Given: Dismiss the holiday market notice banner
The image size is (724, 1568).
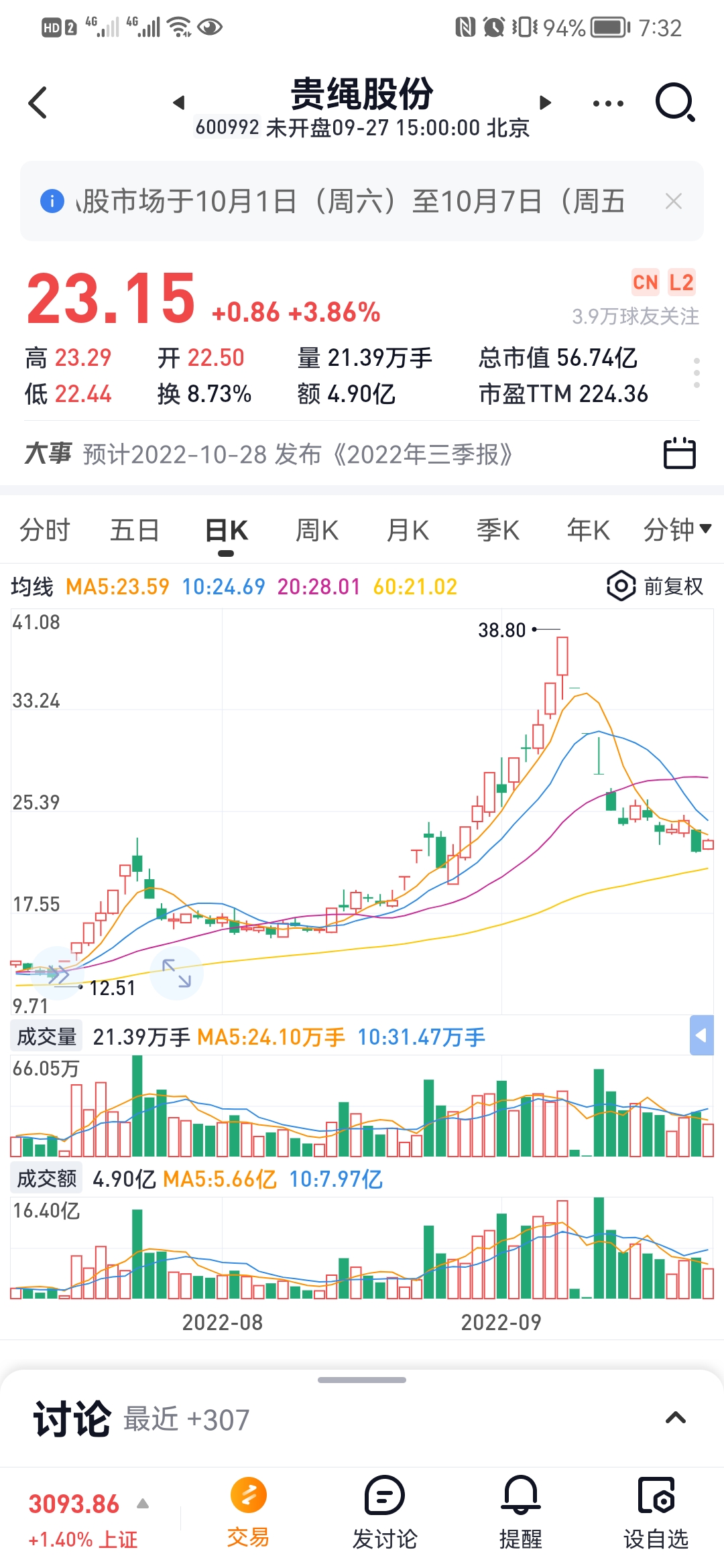Looking at the screenshot, I should pyautogui.click(x=674, y=201).
